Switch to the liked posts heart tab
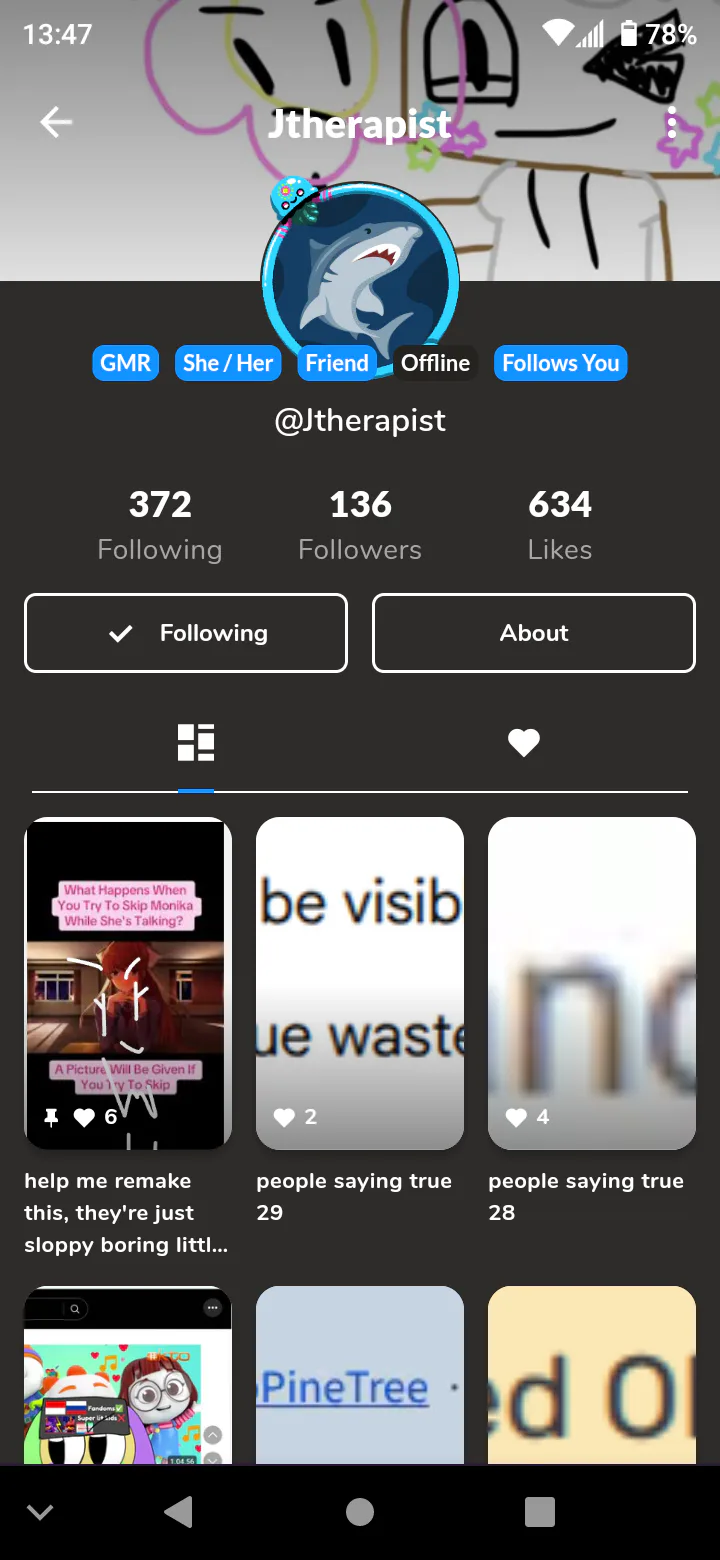 (523, 743)
